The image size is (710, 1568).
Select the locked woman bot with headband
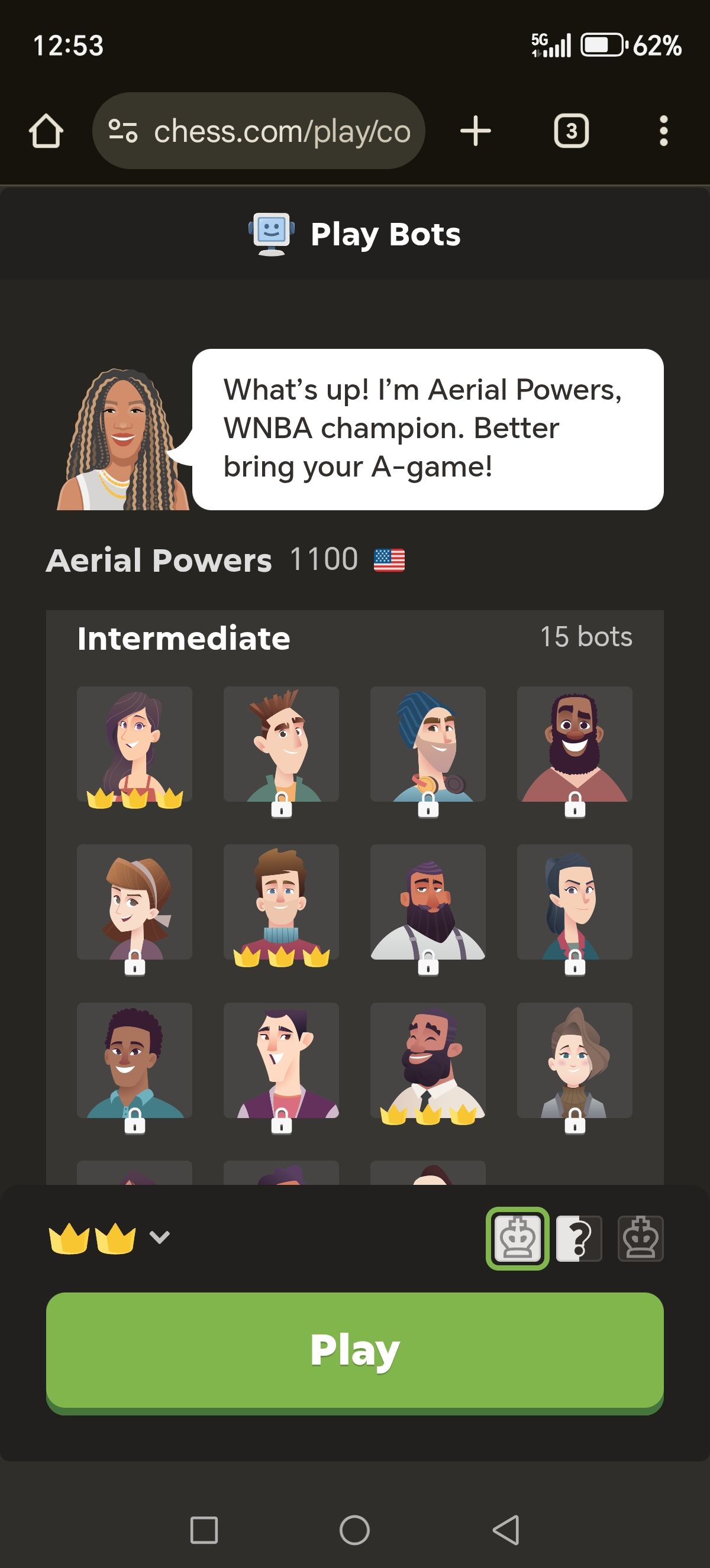(134, 902)
